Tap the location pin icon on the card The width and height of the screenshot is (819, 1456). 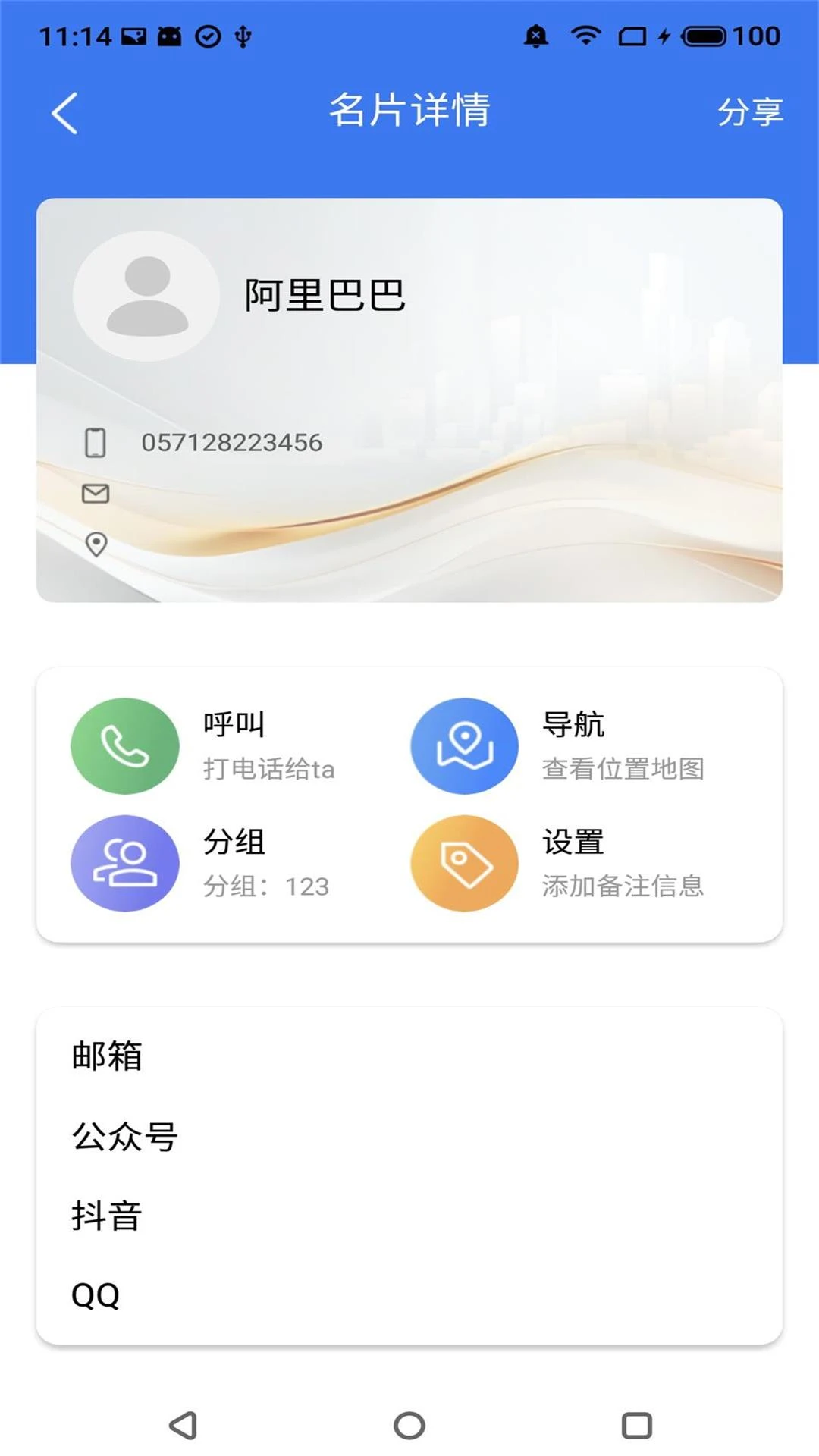pyautogui.click(x=94, y=543)
